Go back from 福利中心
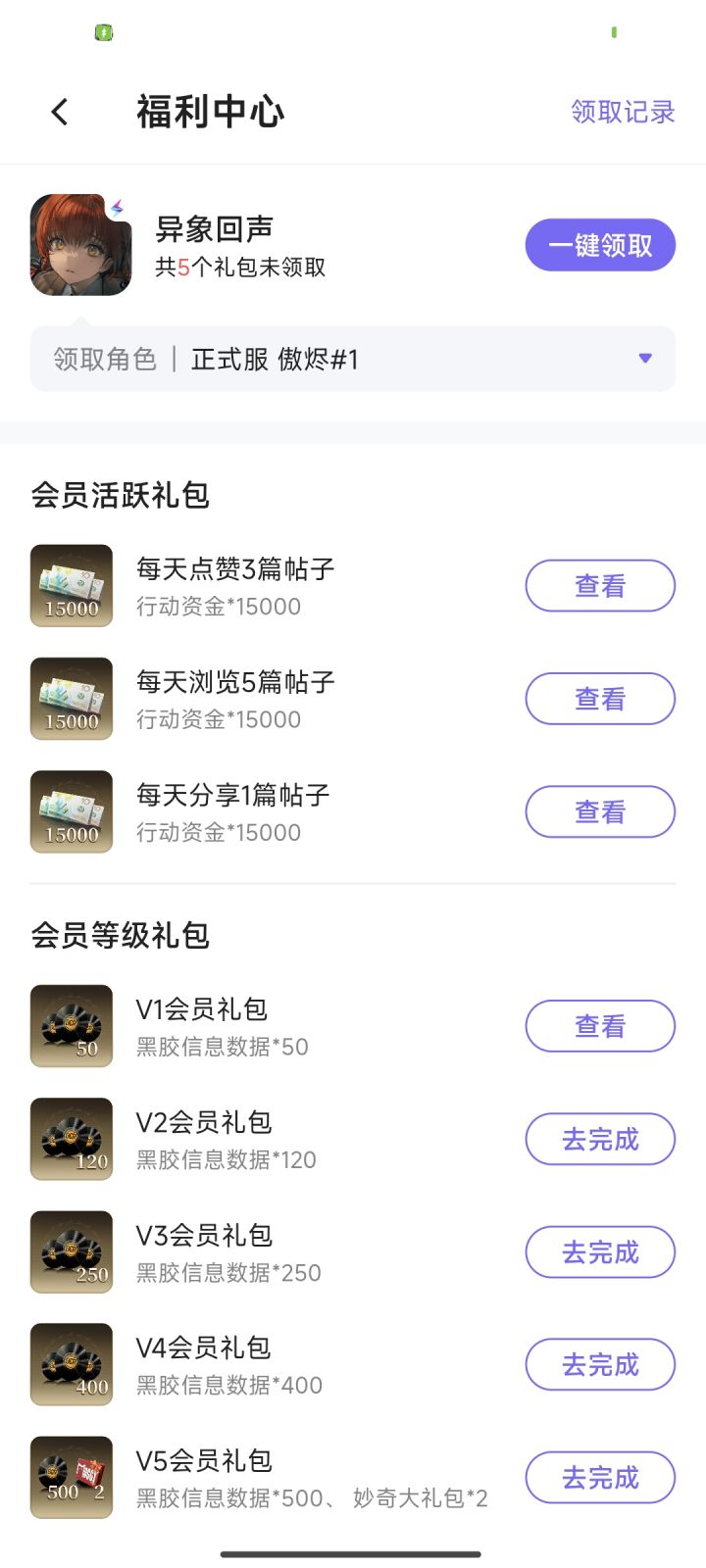 60,112
